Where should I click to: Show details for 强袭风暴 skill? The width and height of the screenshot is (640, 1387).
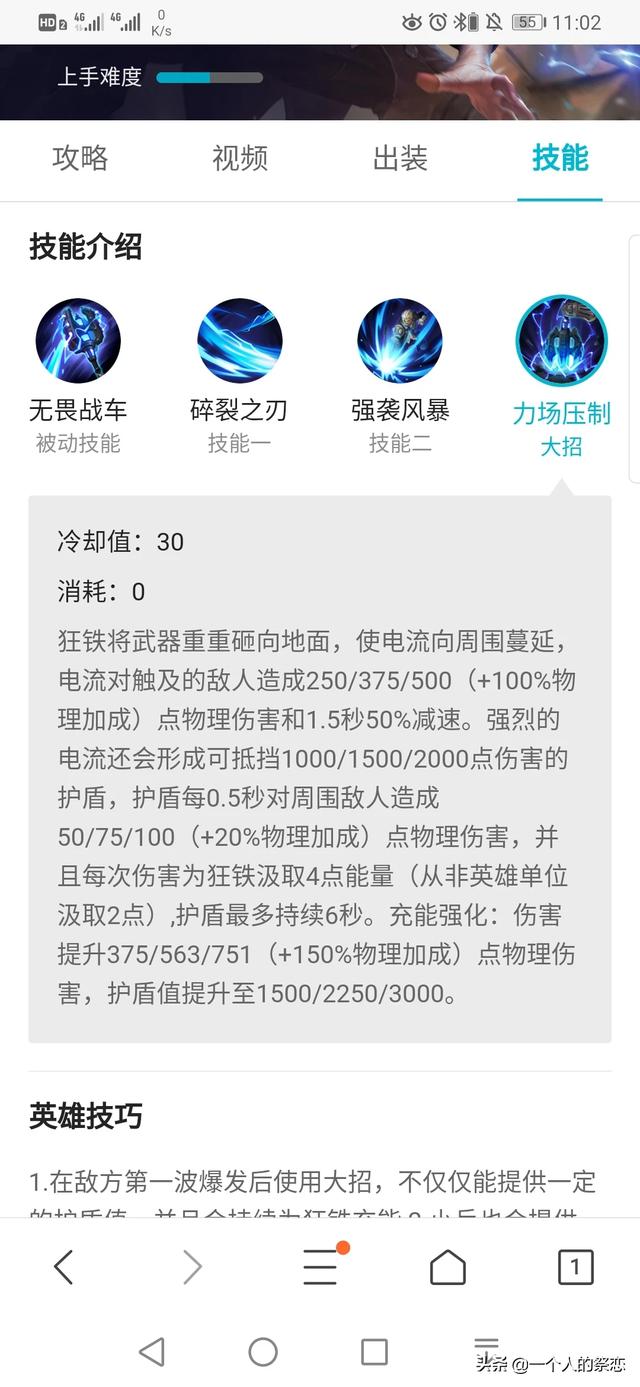tap(400, 342)
